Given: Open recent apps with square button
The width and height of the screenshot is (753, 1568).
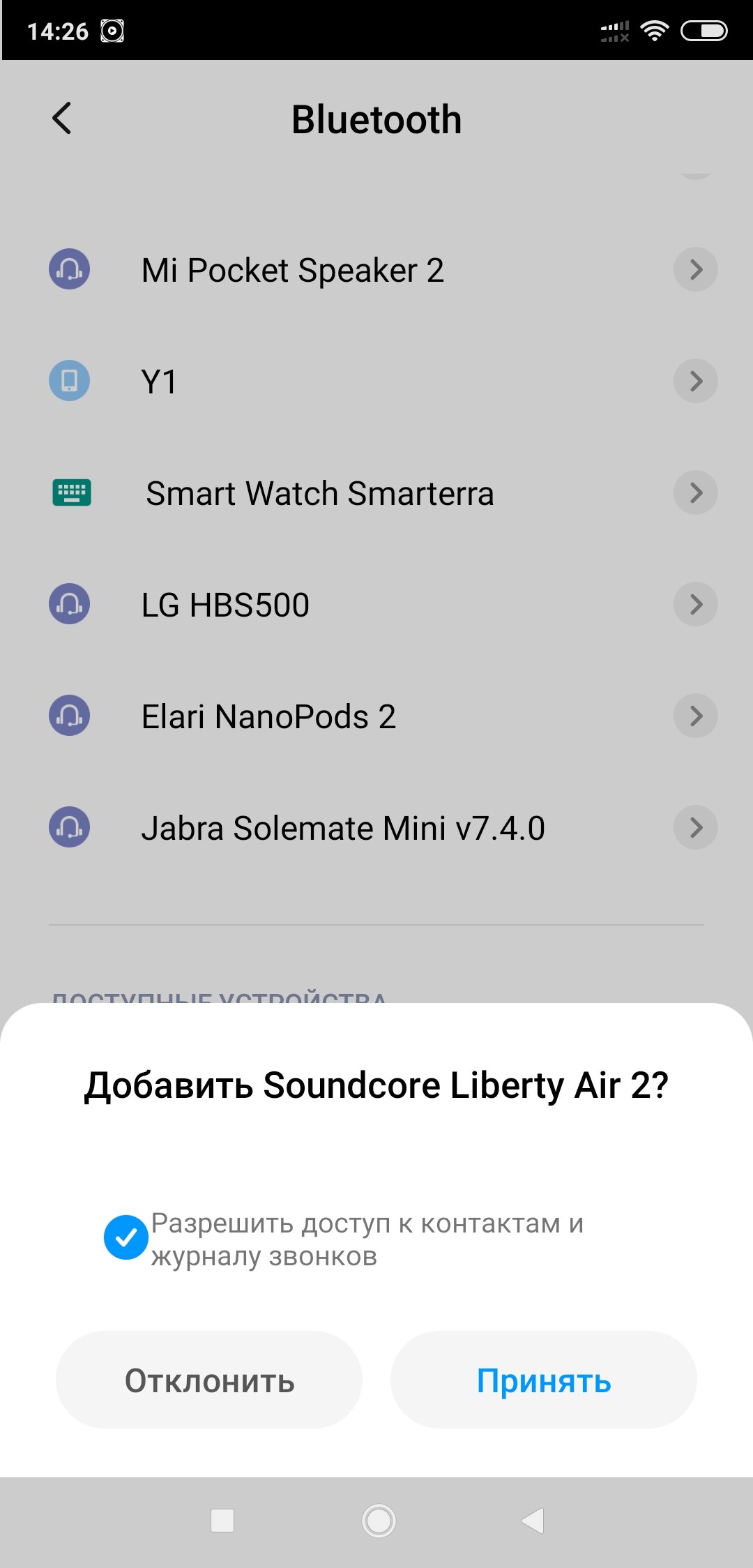Looking at the screenshot, I should (x=222, y=1521).
